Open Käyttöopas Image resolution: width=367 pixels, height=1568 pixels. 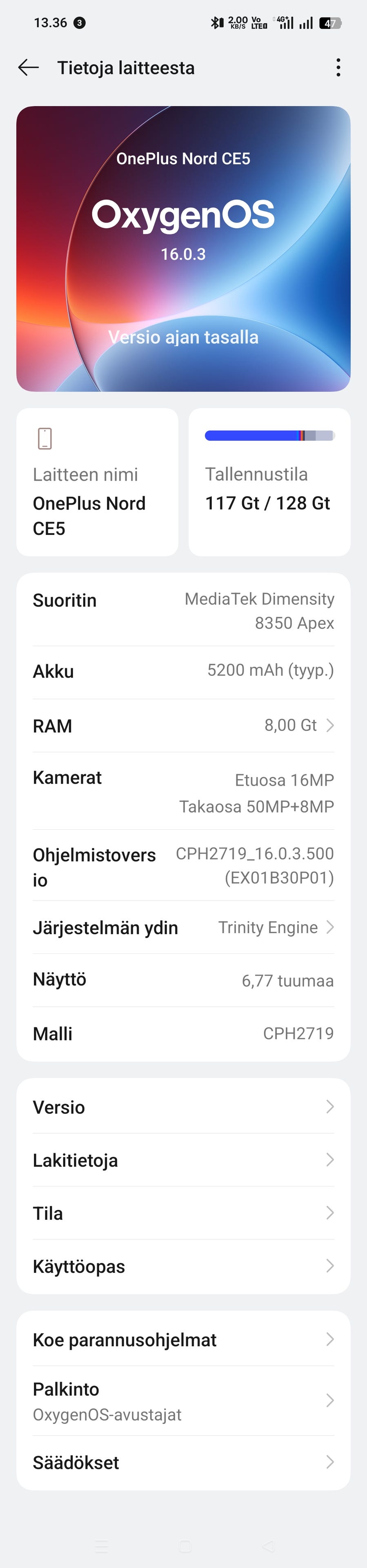(183, 1266)
